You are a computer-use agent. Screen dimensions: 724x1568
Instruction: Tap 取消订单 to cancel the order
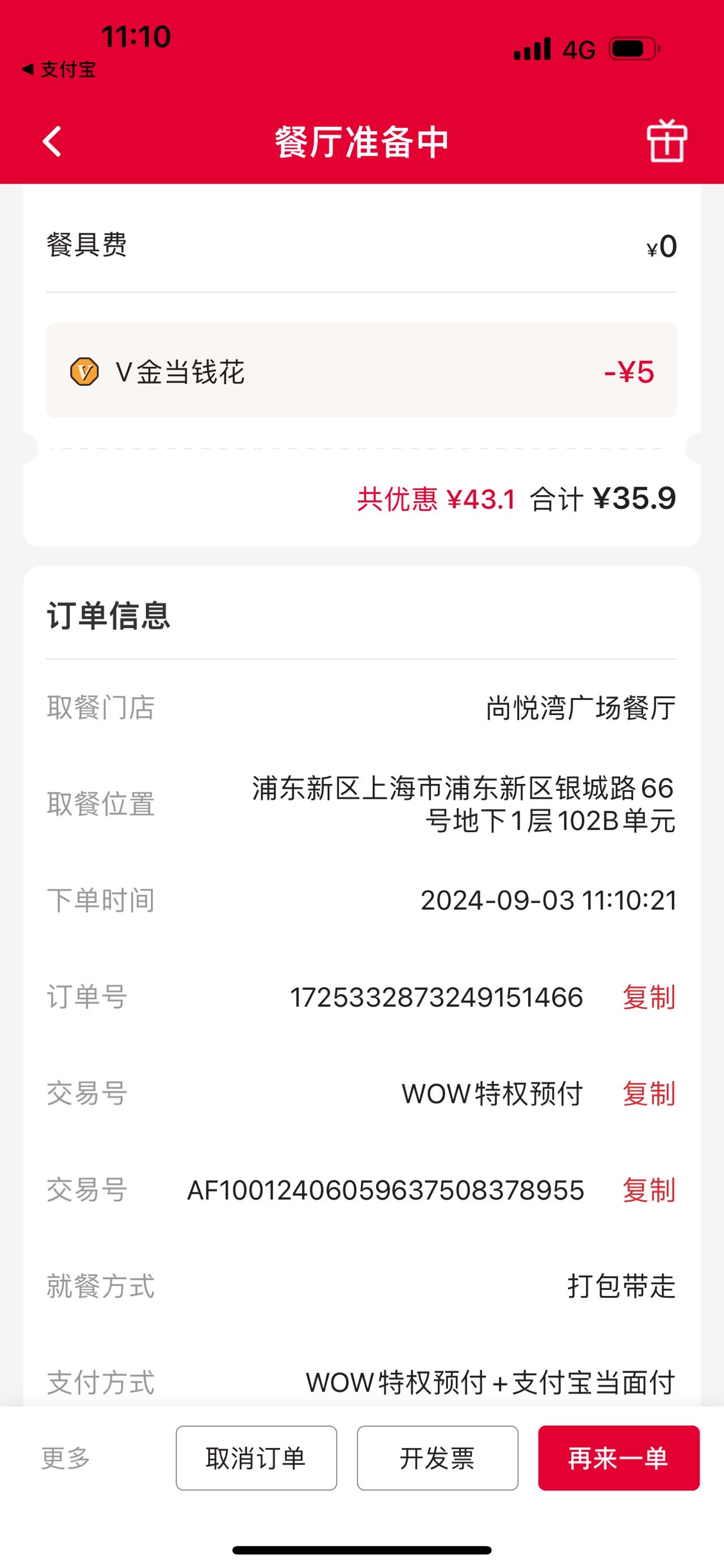pyautogui.click(x=256, y=1458)
